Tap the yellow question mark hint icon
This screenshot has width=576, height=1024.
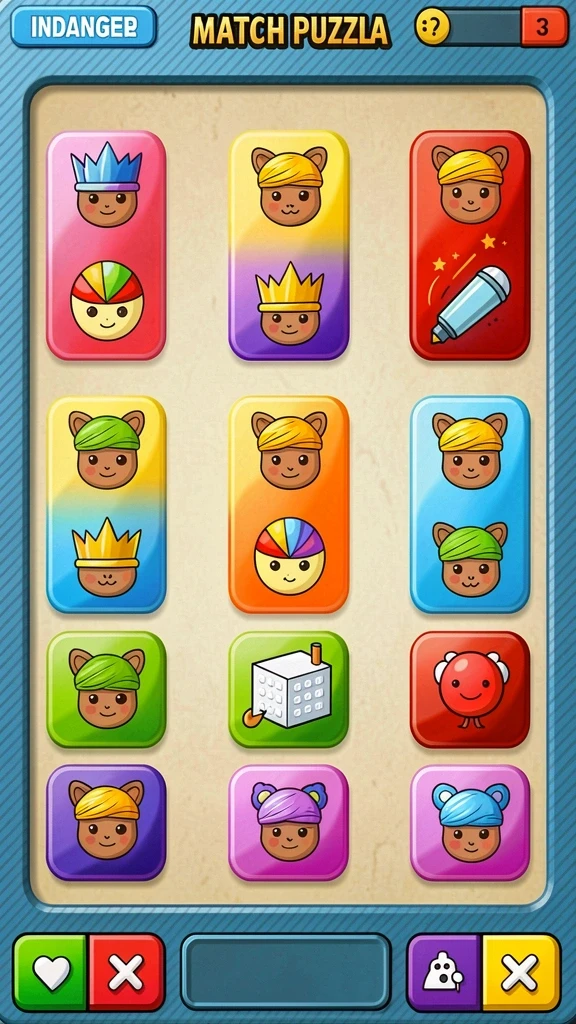click(x=432, y=27)
